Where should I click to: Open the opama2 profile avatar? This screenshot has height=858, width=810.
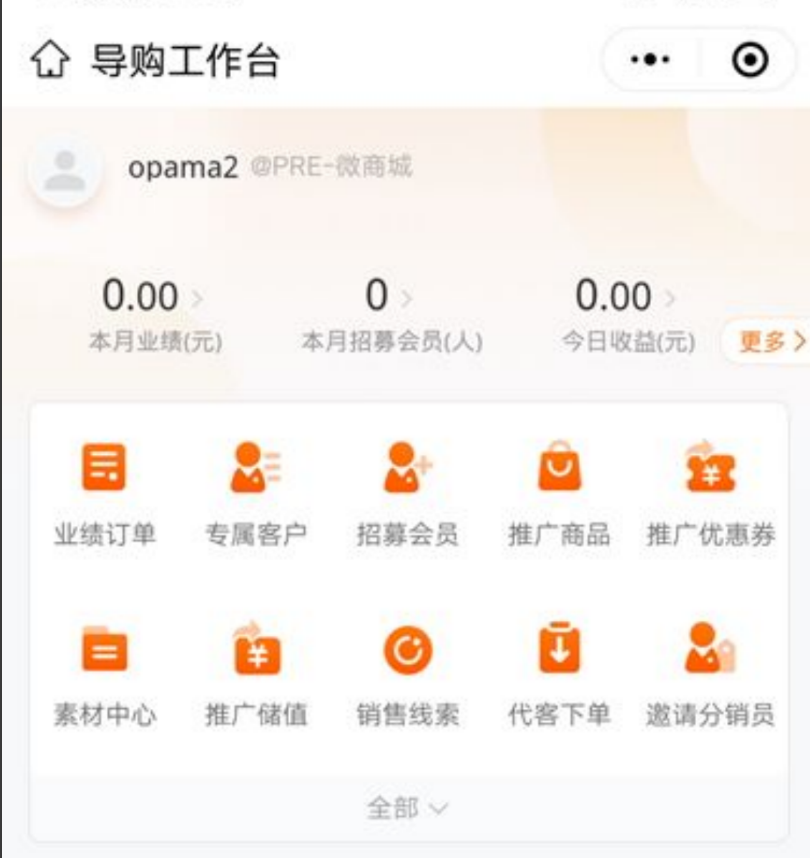click(x=65, y=172)
